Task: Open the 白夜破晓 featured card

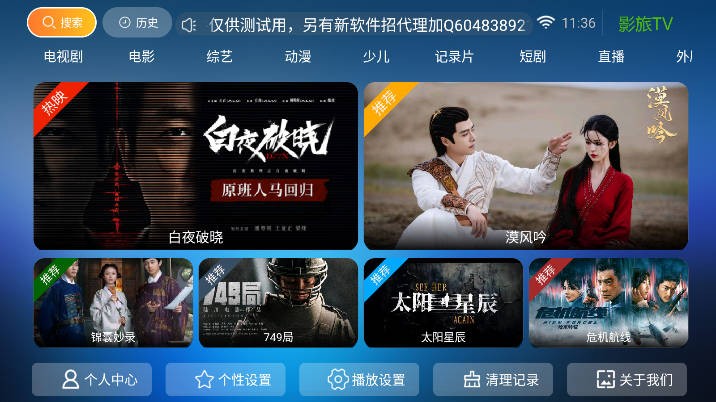Action: tap(196, 165)
